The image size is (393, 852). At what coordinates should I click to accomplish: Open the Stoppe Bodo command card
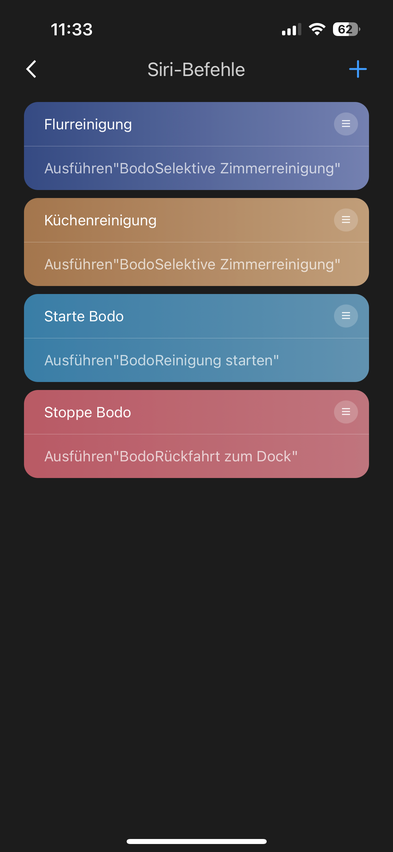pyautogui.click(x=196, y=434)
